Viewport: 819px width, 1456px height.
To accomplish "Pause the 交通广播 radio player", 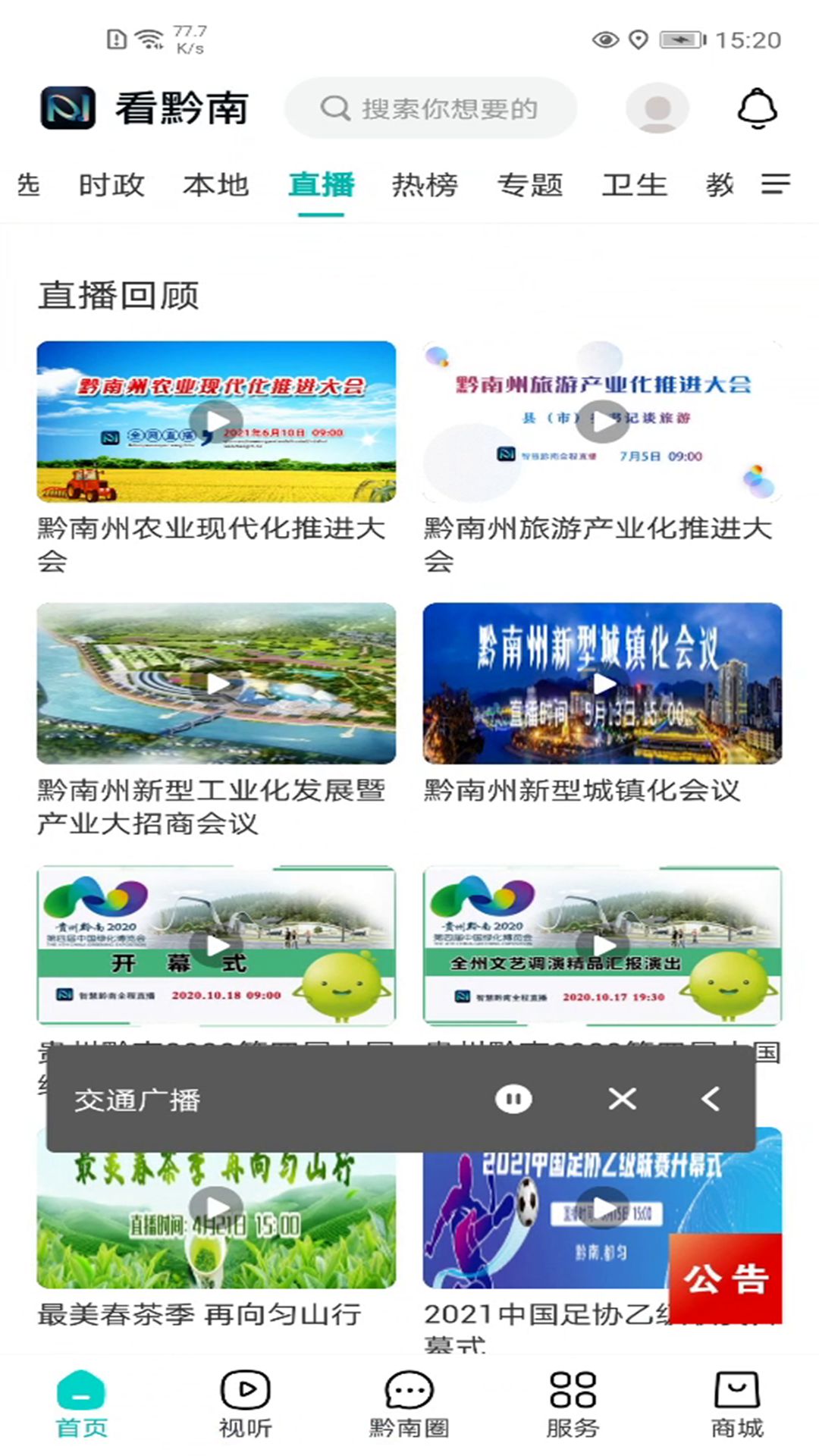I will click(x=513, y=1099).
